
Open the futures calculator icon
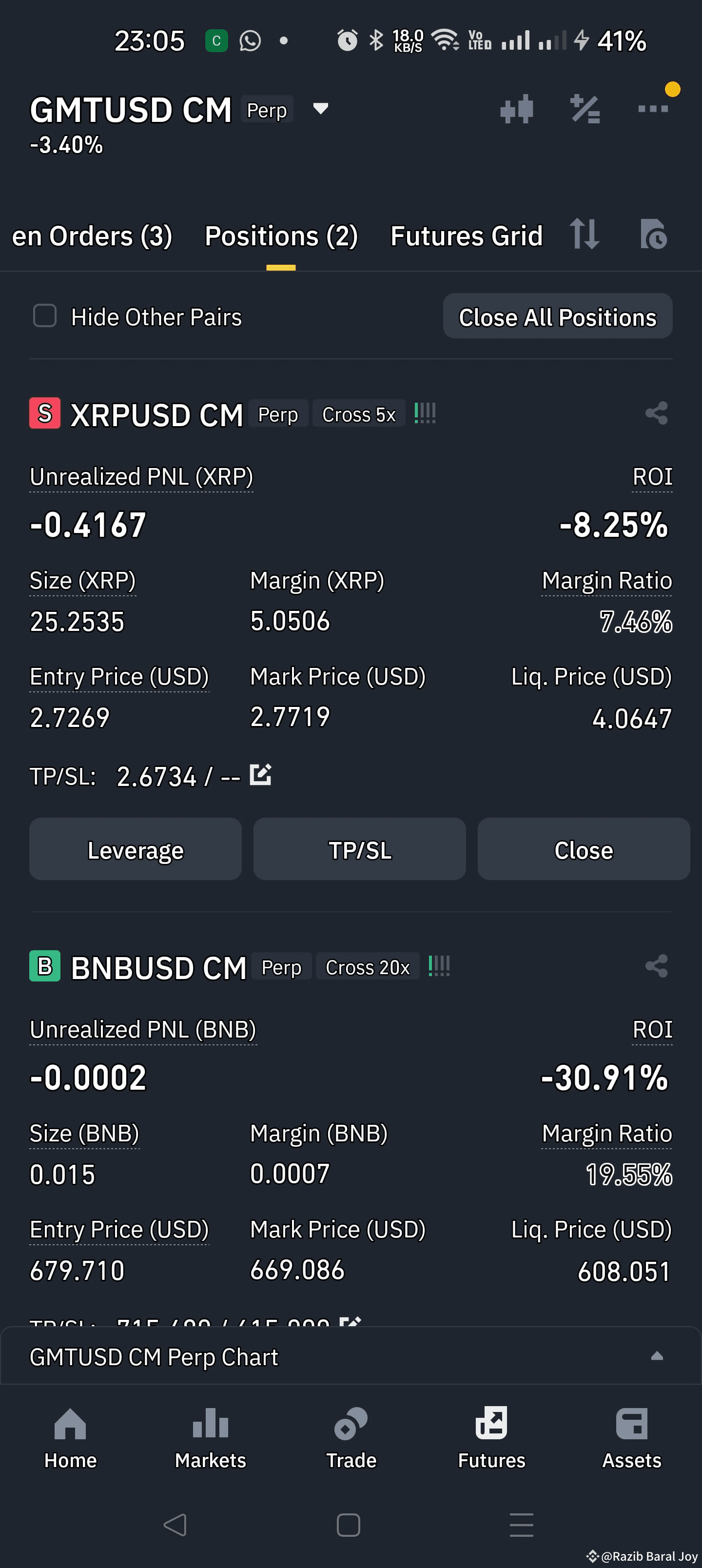(585, 109)
